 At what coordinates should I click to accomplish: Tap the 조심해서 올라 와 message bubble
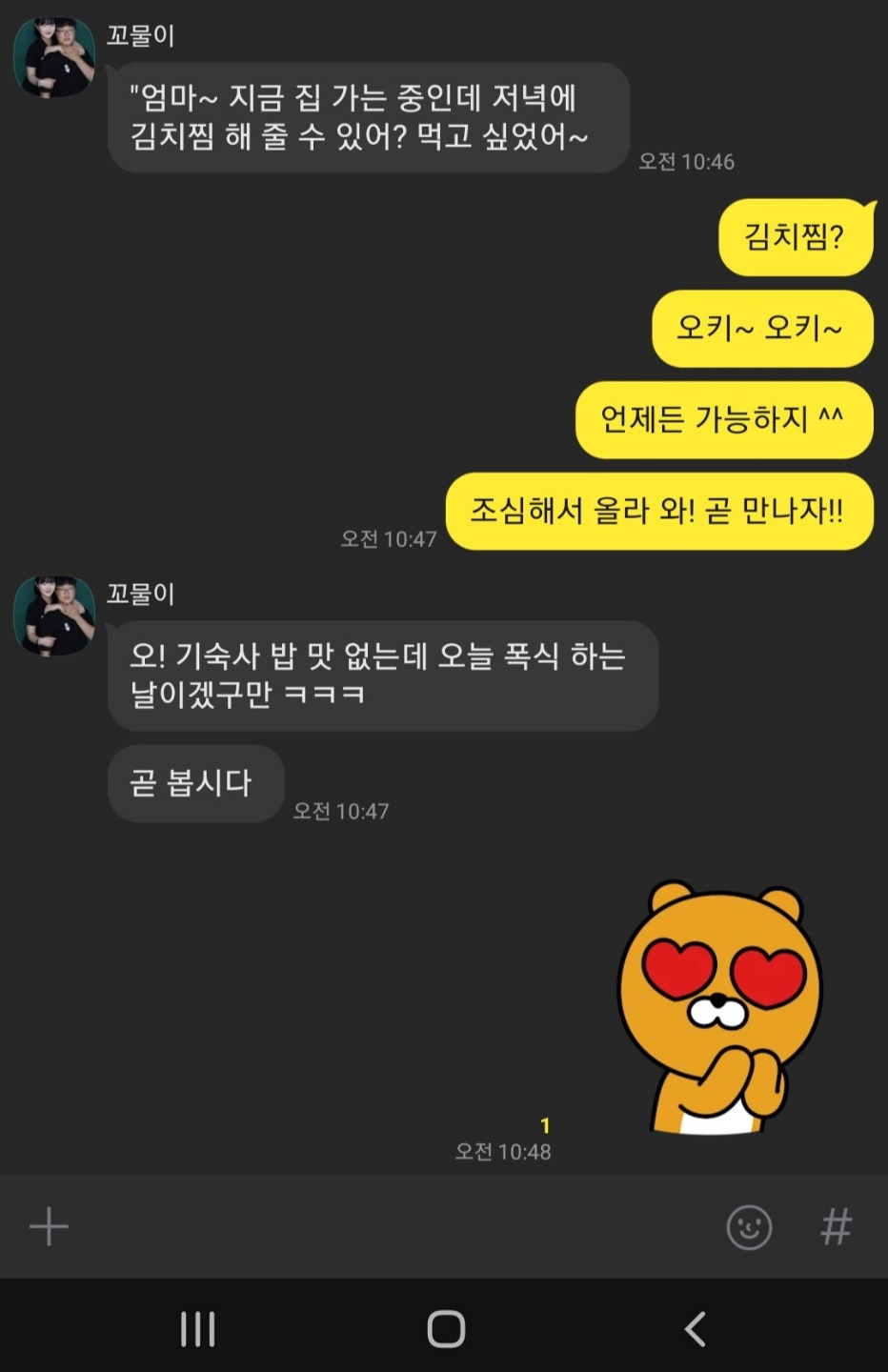coord(659,512)
